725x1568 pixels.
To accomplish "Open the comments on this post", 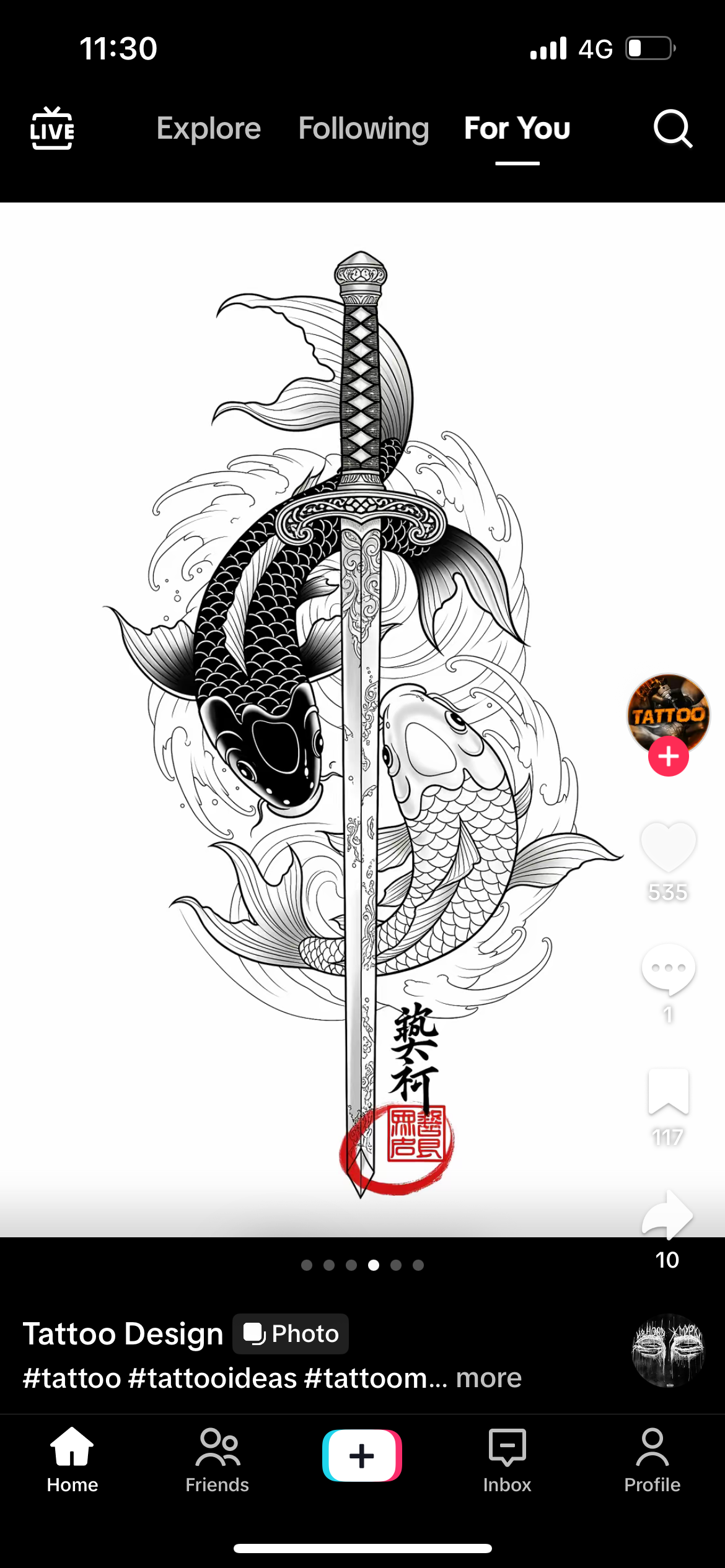I will [668, 969].
